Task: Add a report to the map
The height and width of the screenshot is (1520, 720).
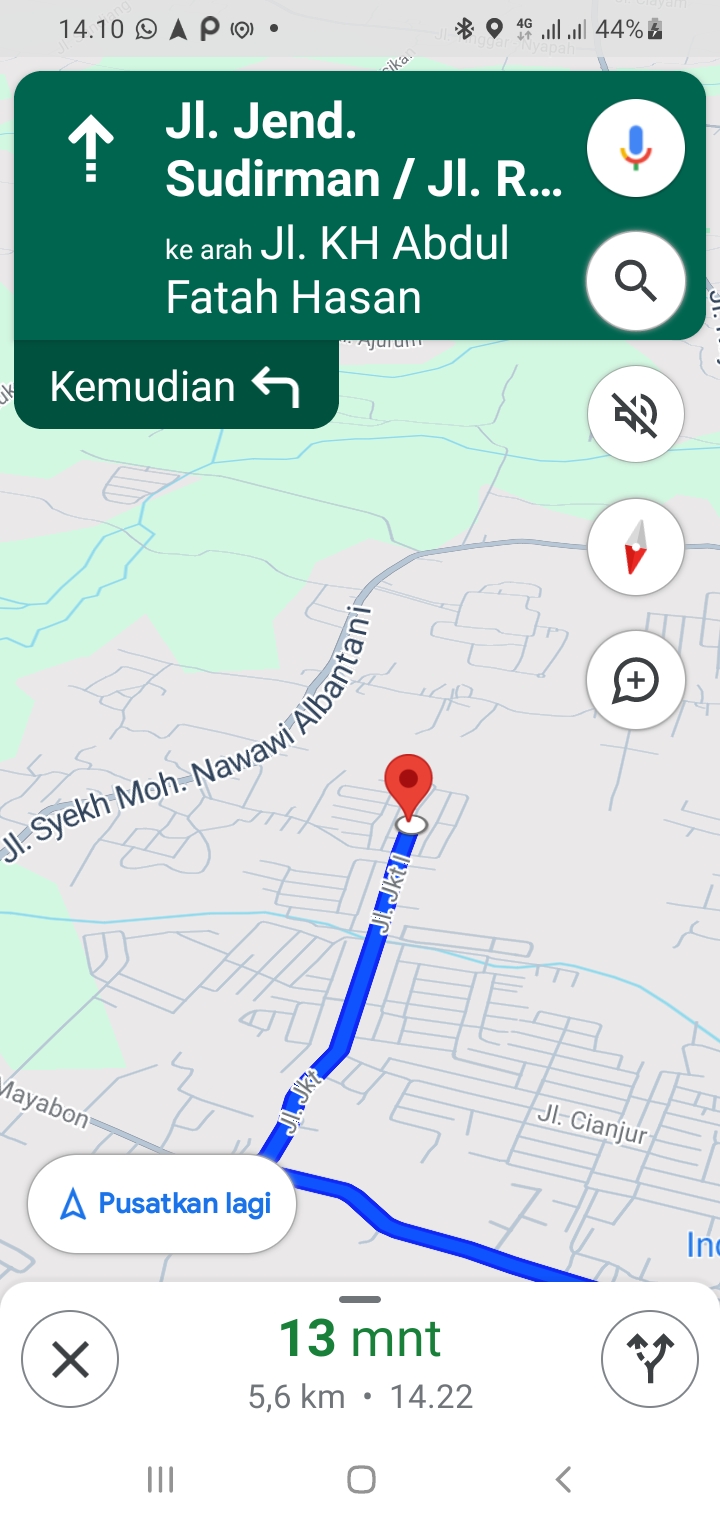Action: [636, 680]
